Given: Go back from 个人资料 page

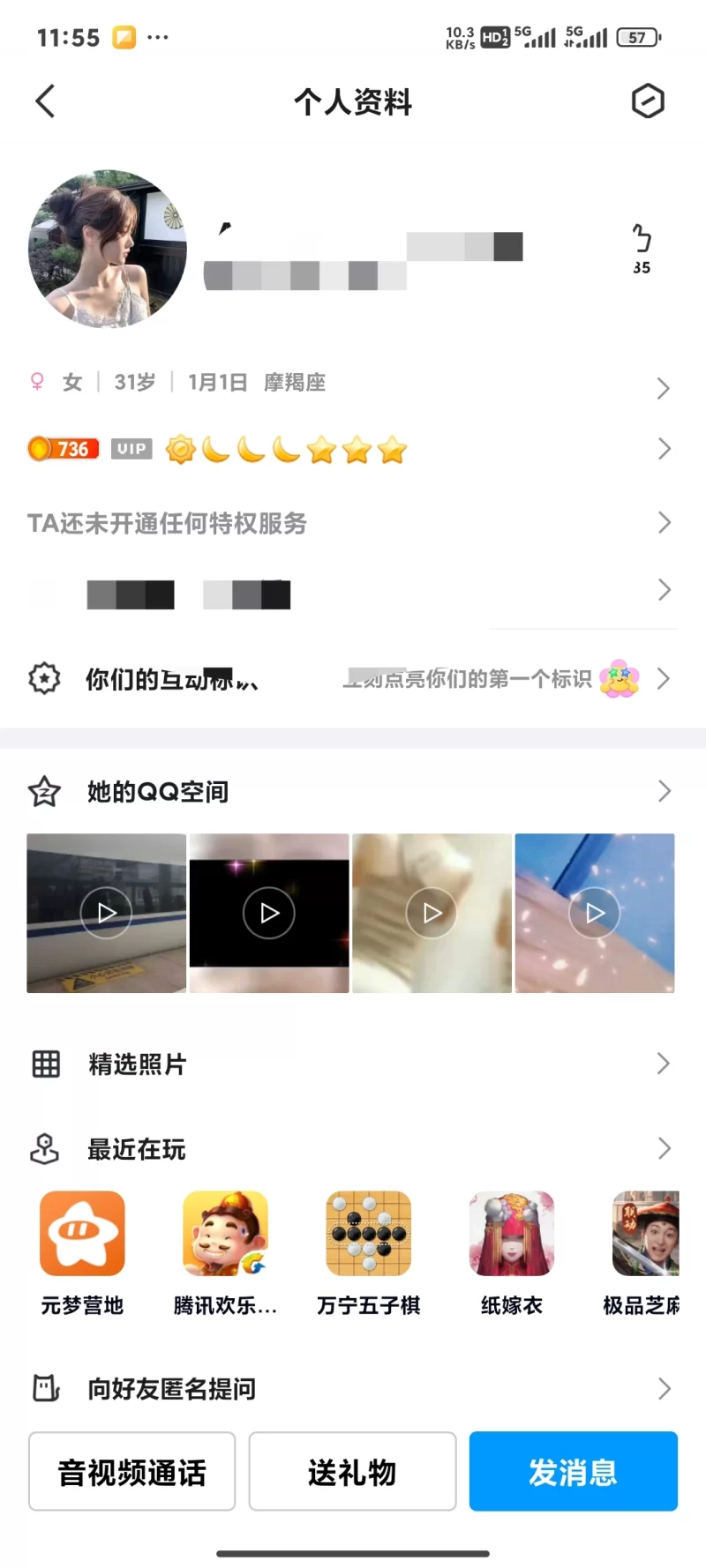Looking at the screenshot, I should tap(46, 101).
